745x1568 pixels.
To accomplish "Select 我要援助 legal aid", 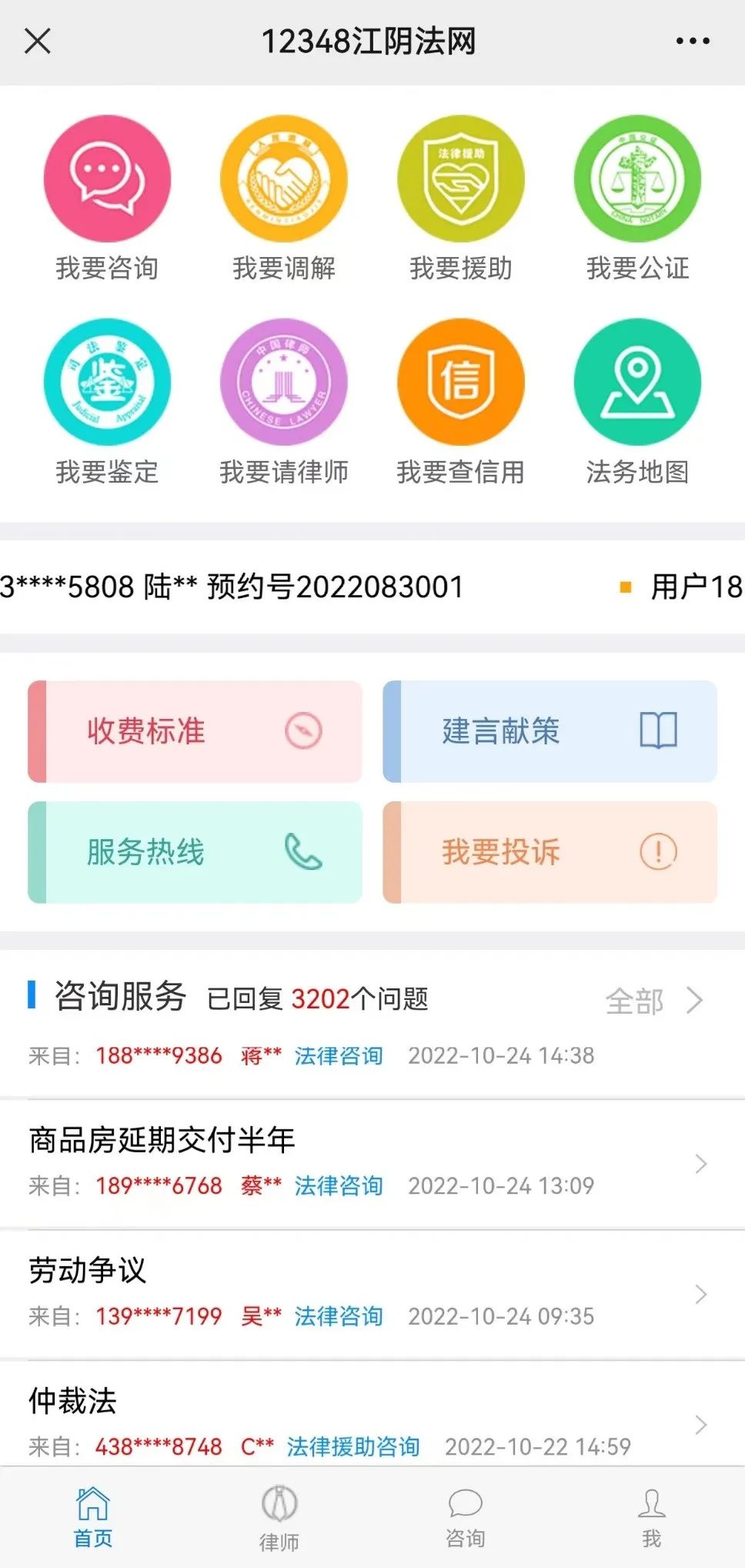I will point(461,199).
